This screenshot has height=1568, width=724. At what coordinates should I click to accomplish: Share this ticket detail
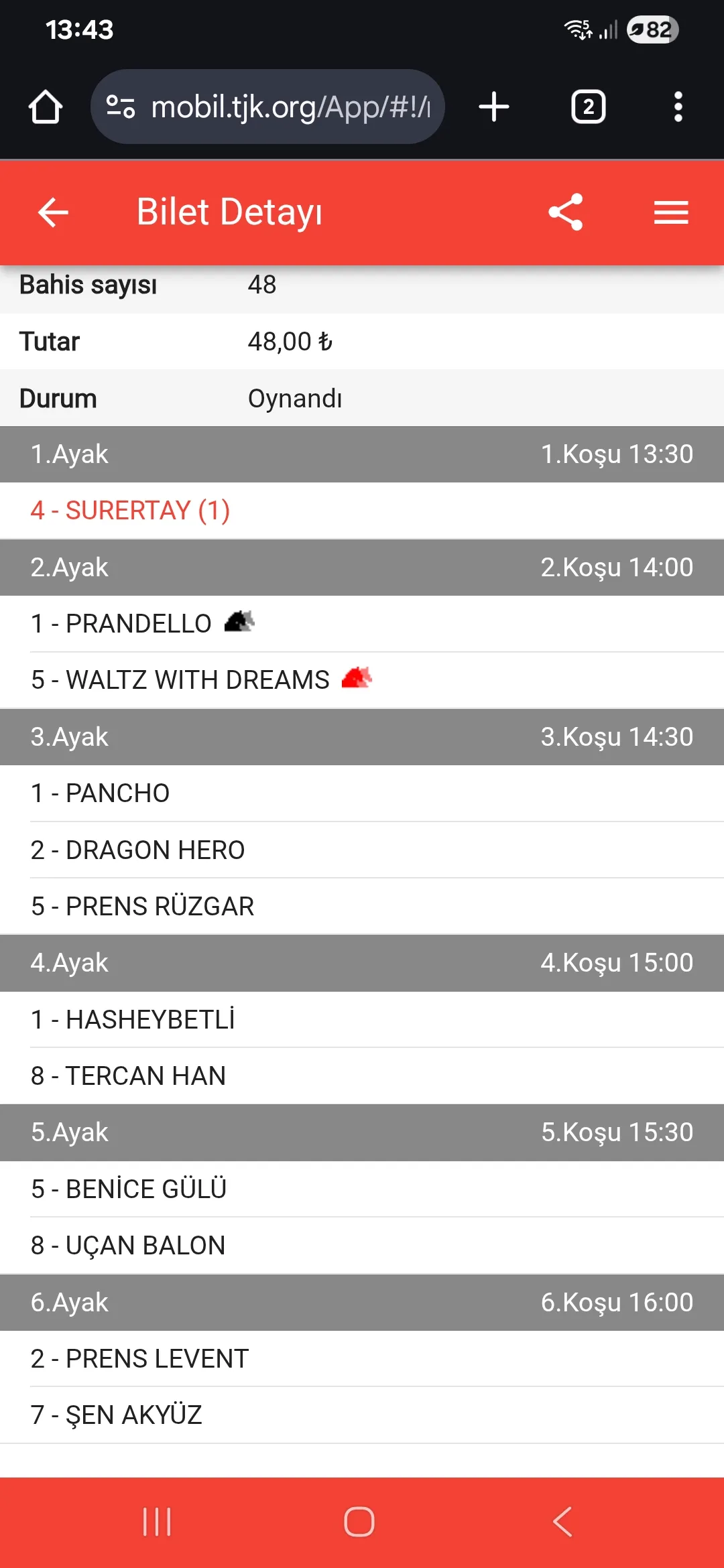coord(566,212)
